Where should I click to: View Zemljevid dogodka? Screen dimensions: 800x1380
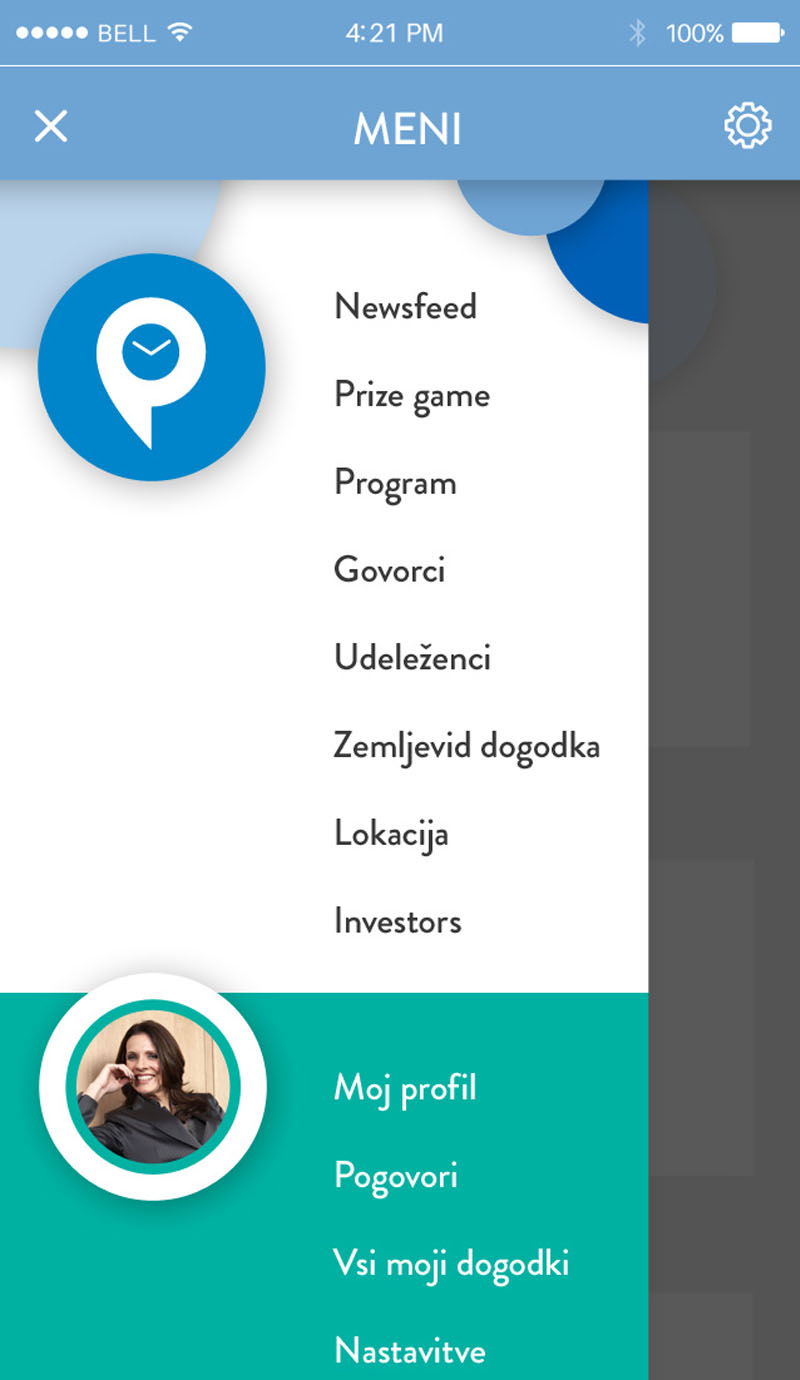466,746
